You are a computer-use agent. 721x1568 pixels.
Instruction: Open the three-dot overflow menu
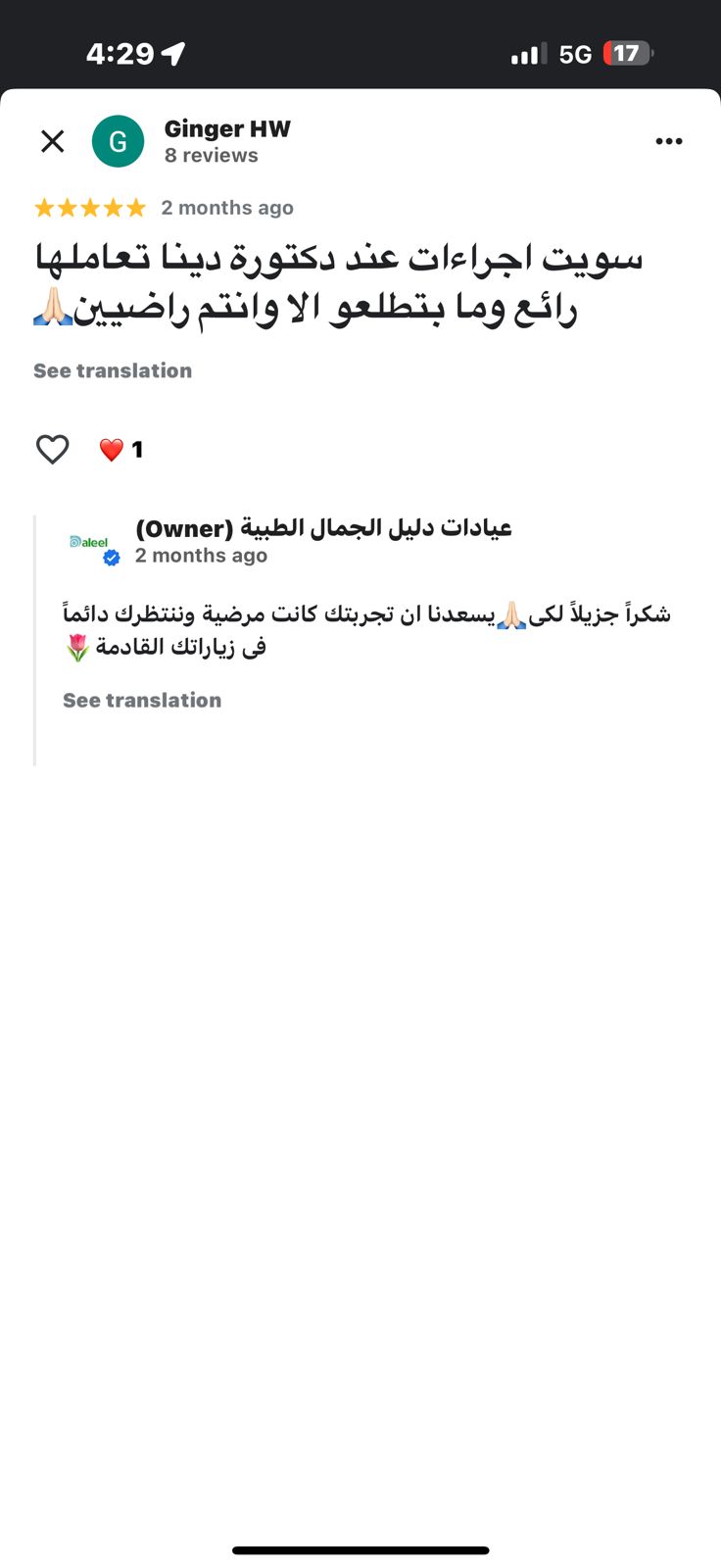tap(668, 142)
